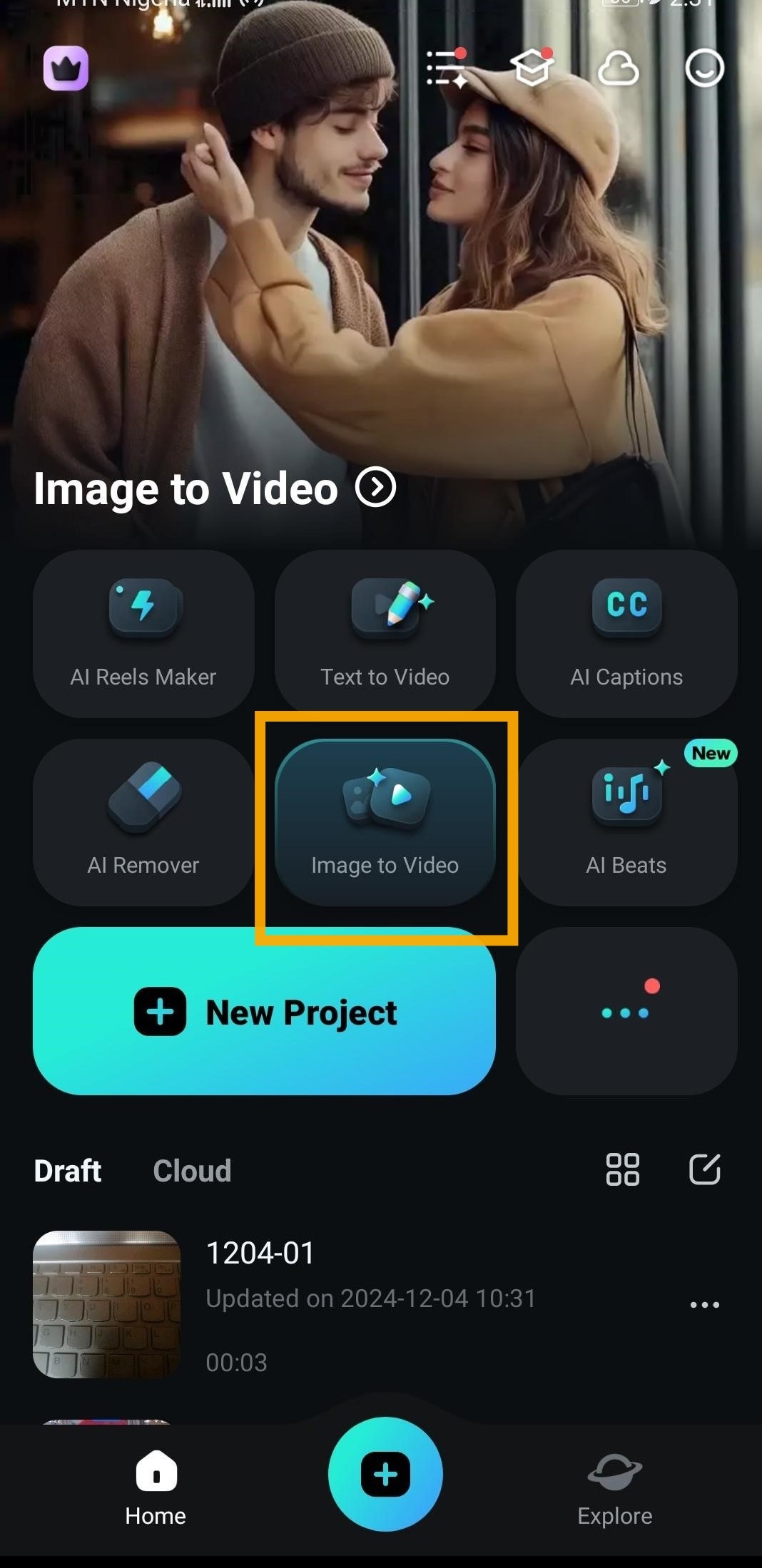Image resolution: width=762 pixels, height=1568 pixels.
Task: Open the tutorials graduation cap icon
Action: (x=532, y=68)
